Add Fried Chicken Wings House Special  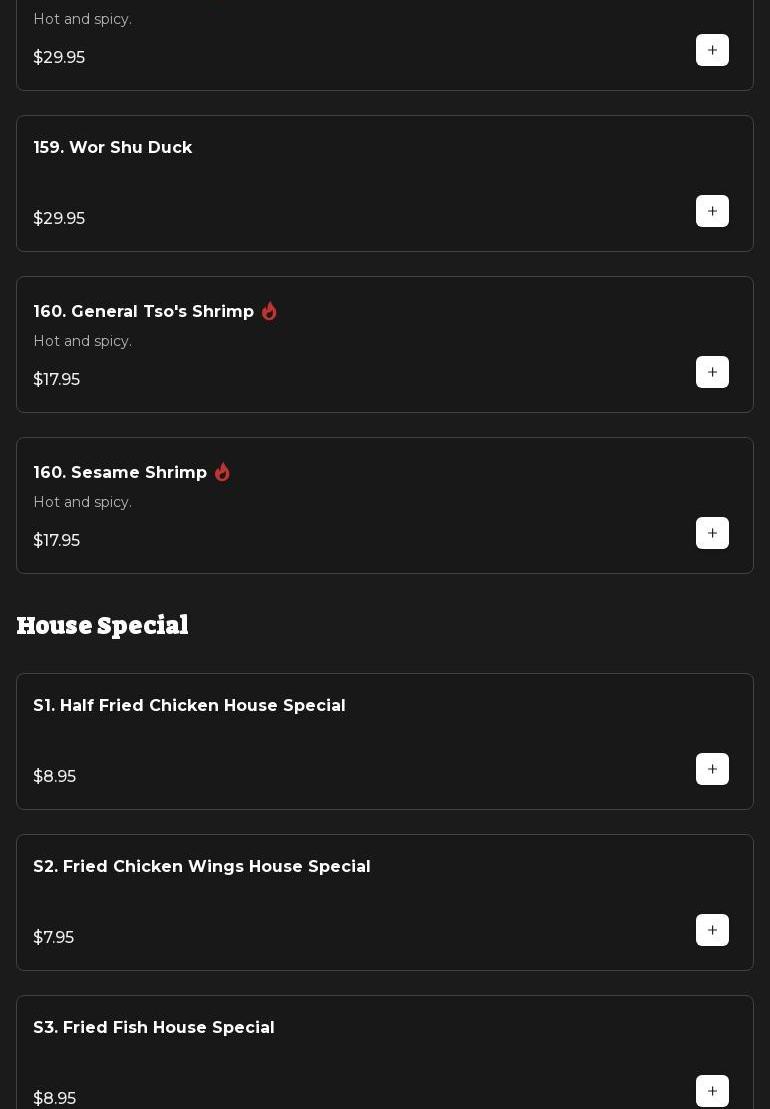point(712,930)
